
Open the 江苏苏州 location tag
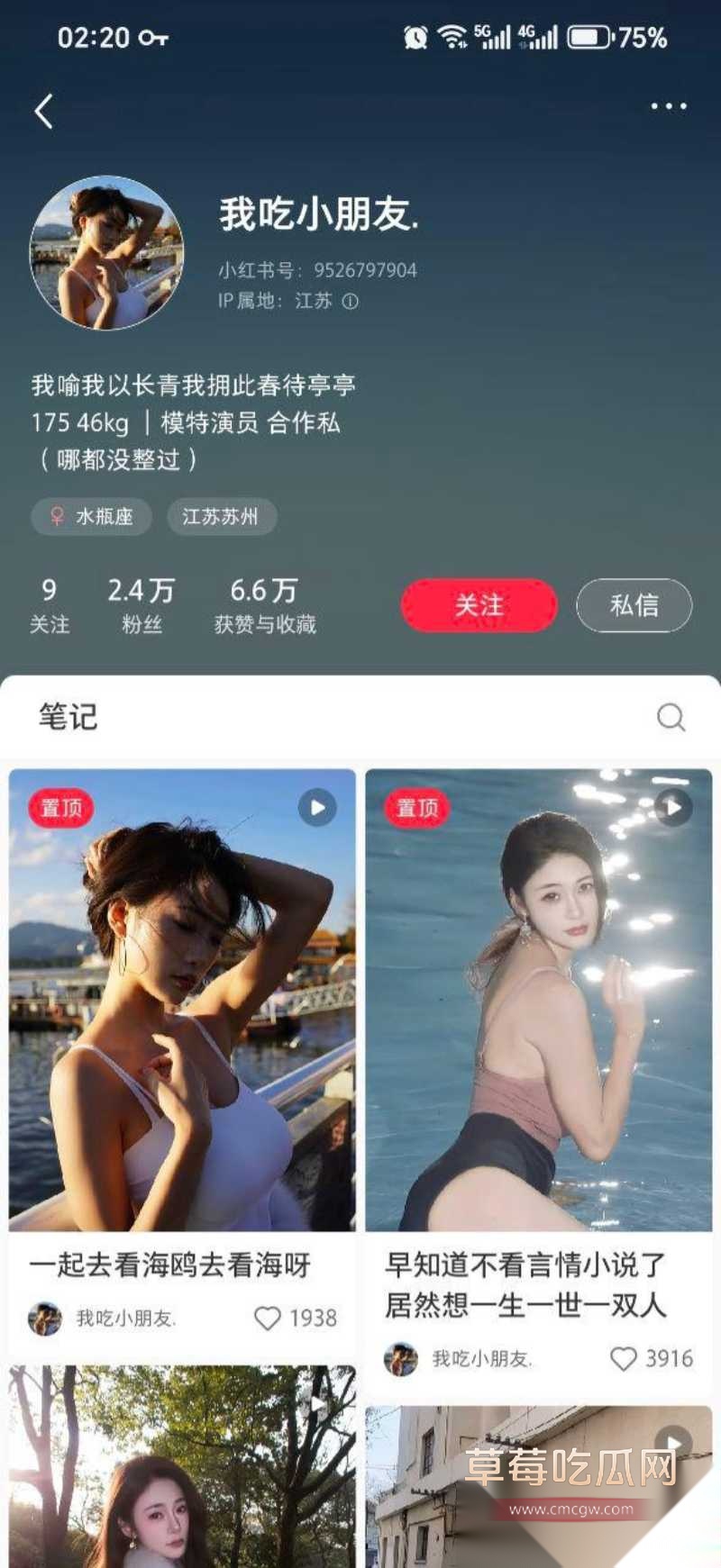click(x=222, y=517)
